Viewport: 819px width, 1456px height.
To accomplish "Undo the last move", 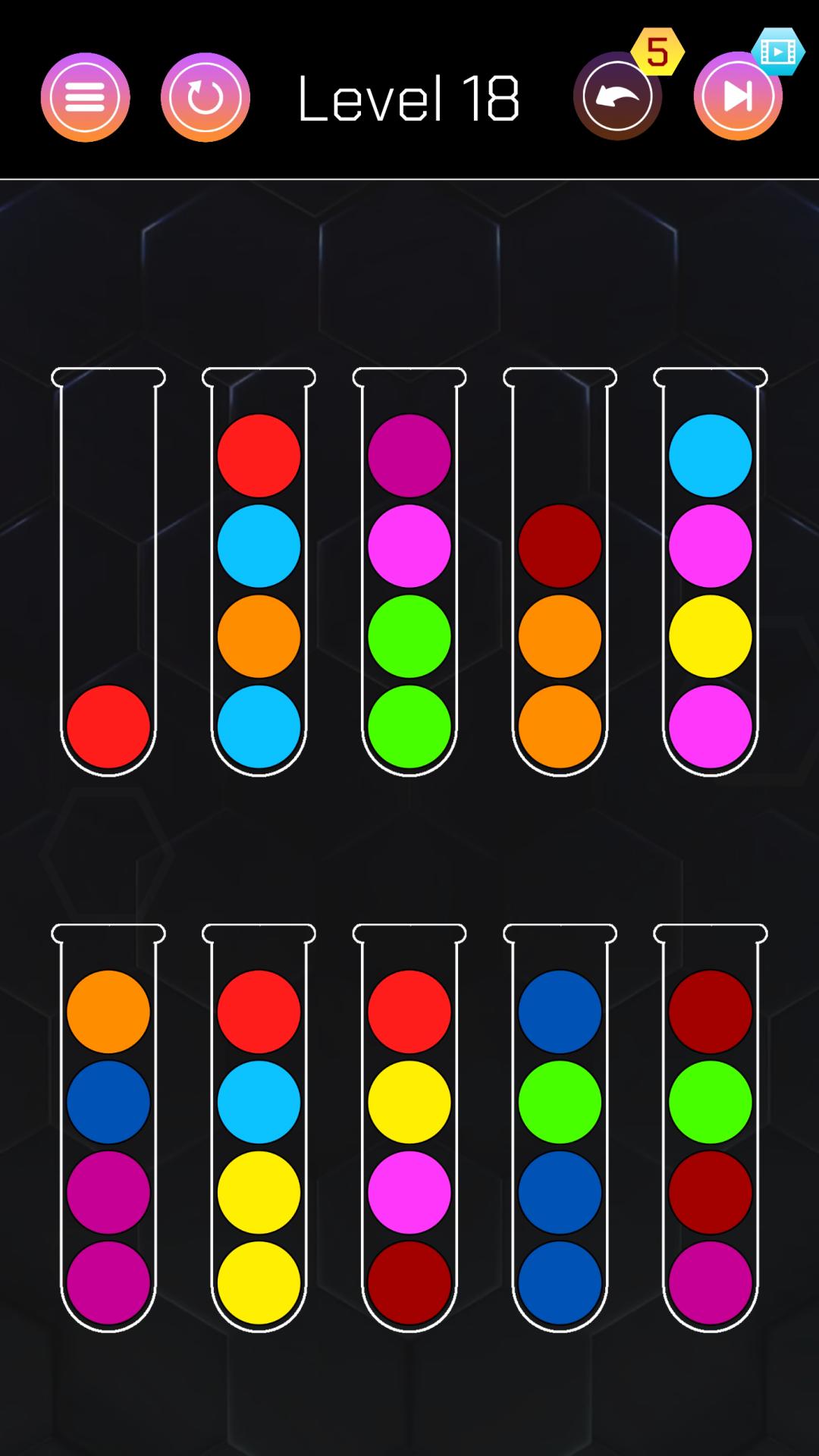I will tap(617, 96).
